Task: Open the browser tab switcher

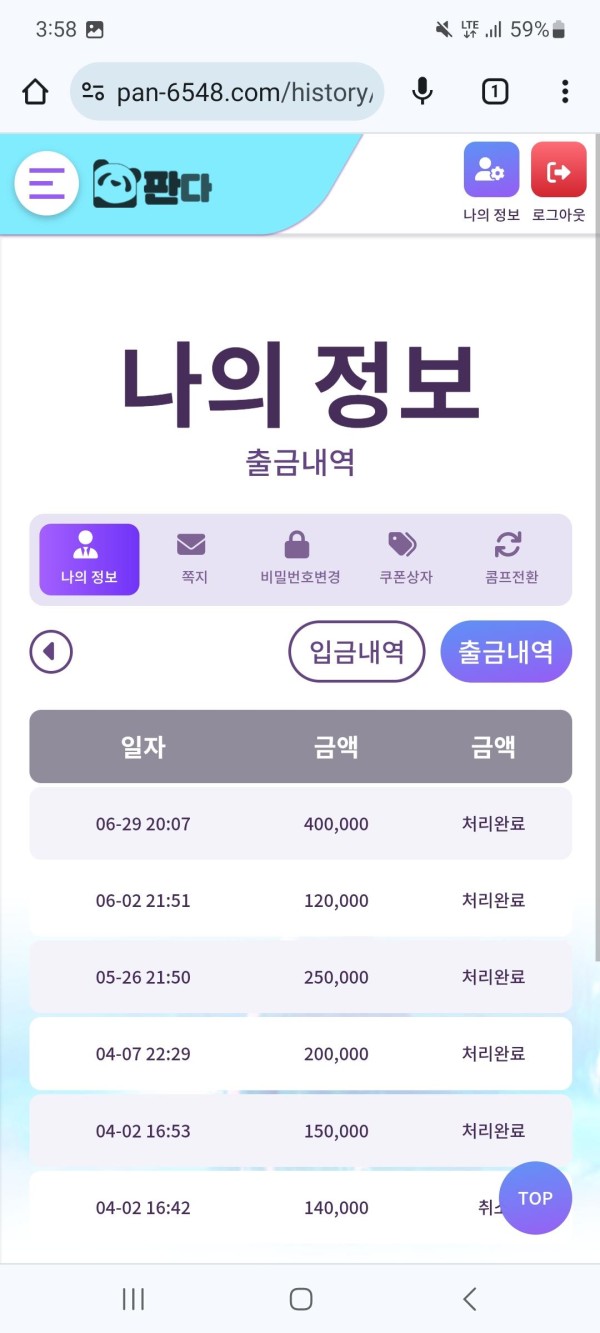Action: tap(494, 92)
